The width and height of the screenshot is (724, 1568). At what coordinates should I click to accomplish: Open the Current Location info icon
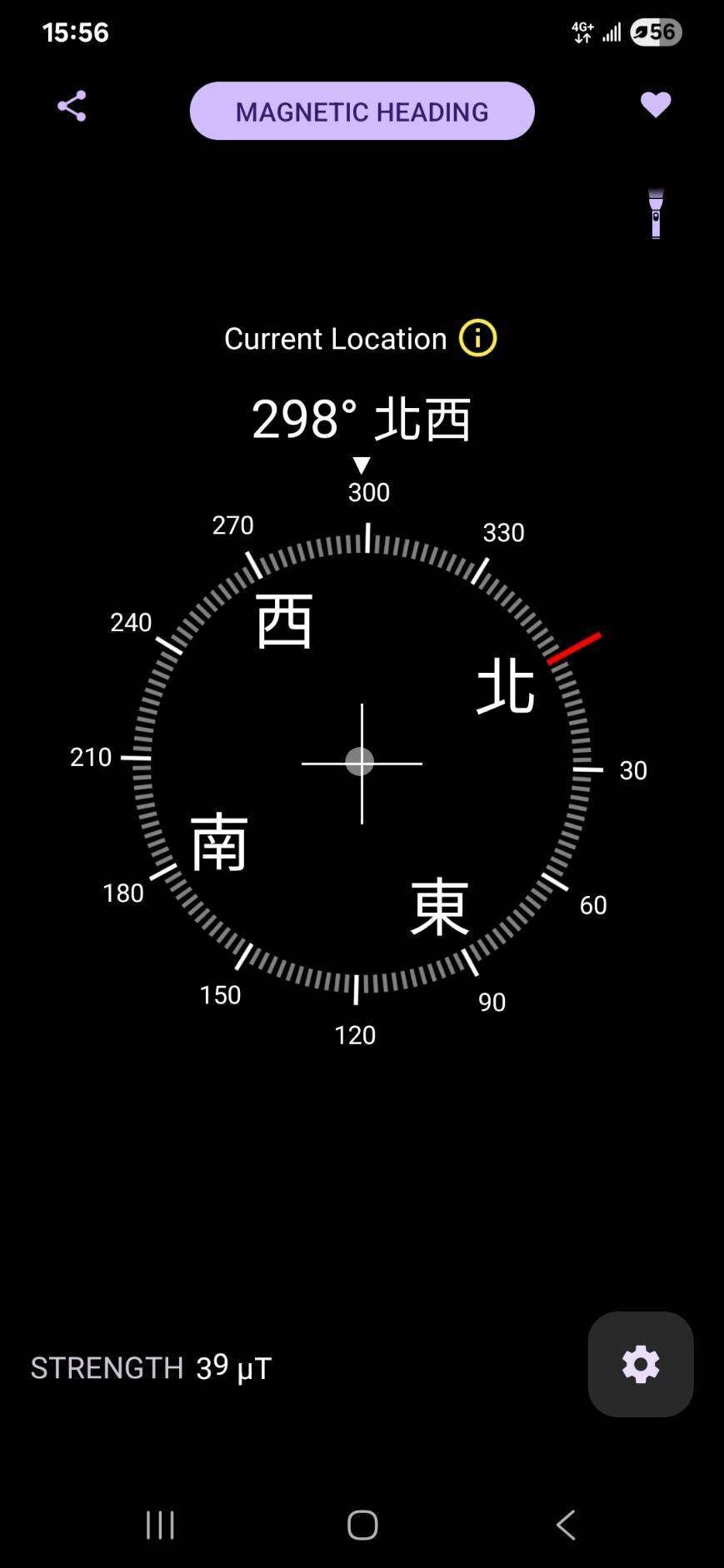point(478,338)
